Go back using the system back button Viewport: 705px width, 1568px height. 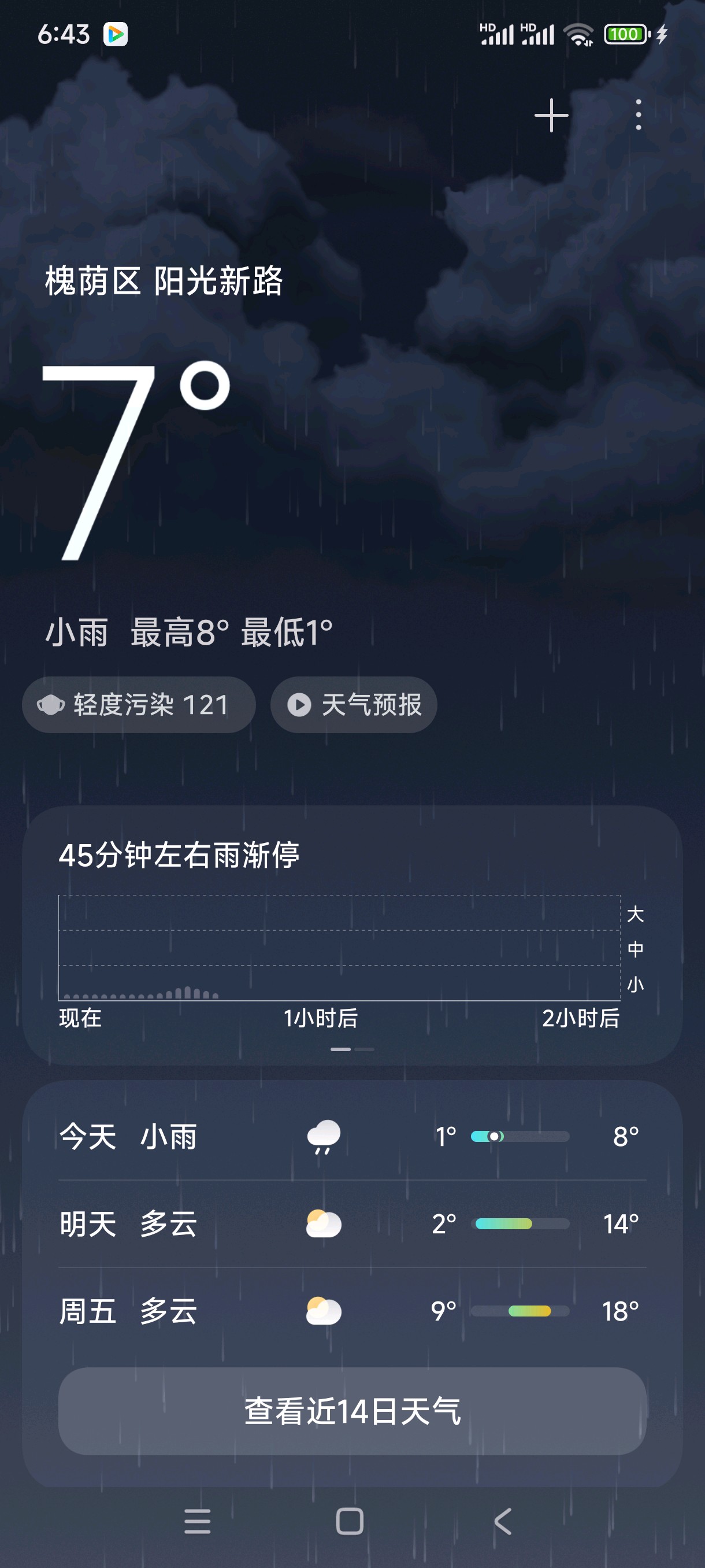coord(502,1521)
